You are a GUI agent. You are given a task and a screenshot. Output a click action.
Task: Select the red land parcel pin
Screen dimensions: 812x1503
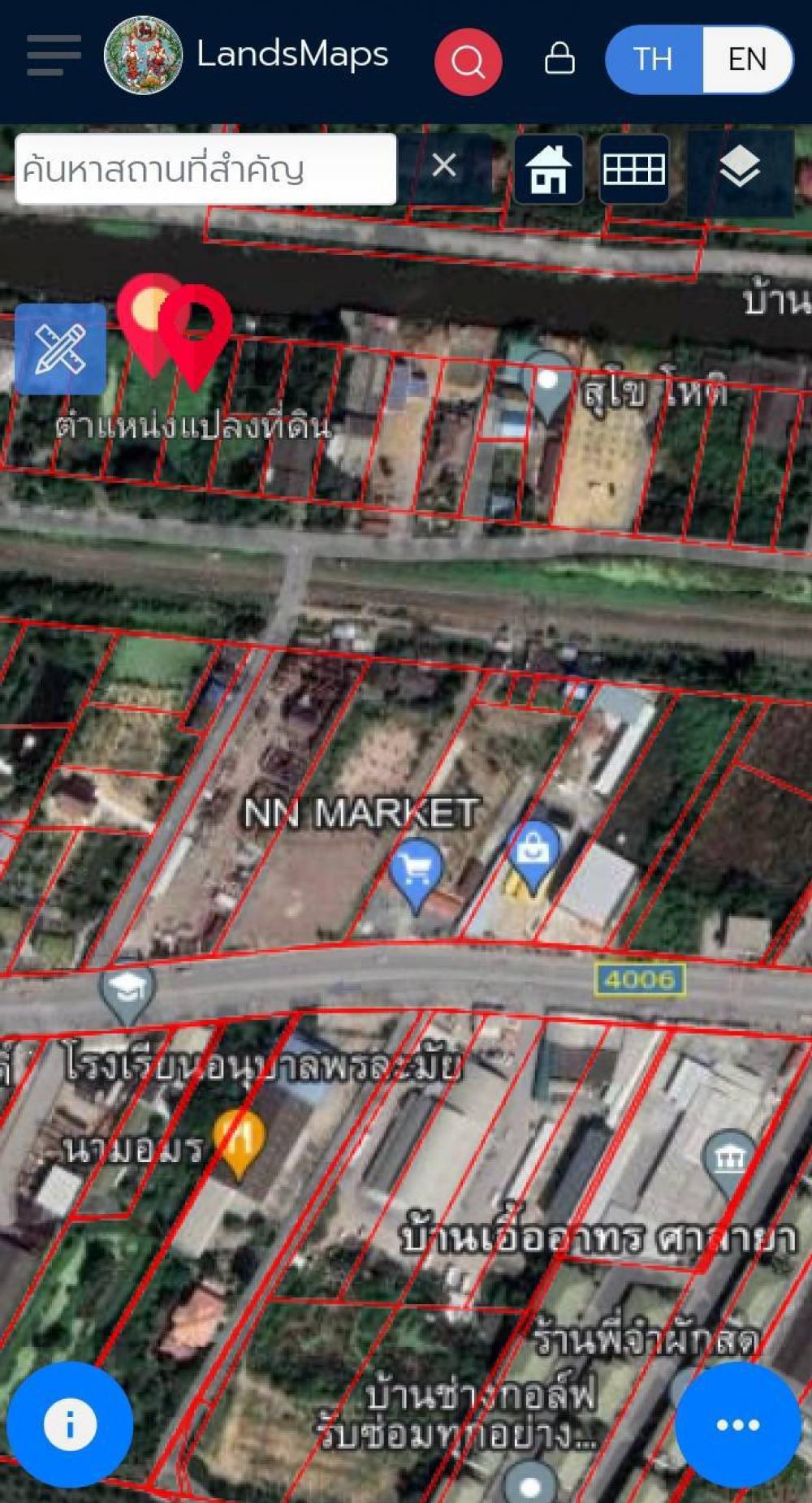click(x=195, y=325)
